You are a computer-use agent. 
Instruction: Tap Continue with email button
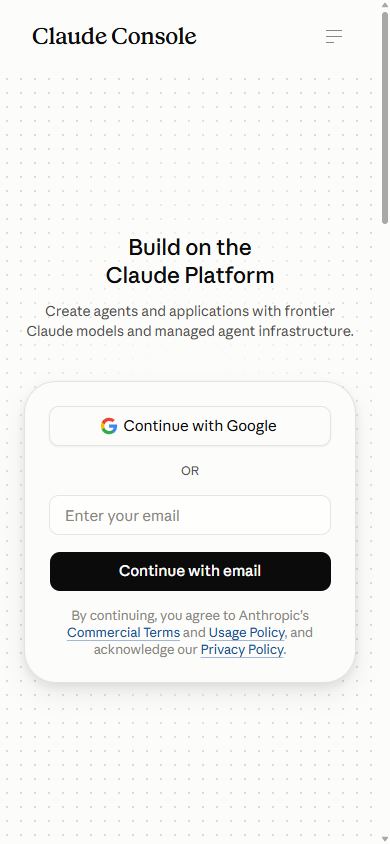[190, 571]
